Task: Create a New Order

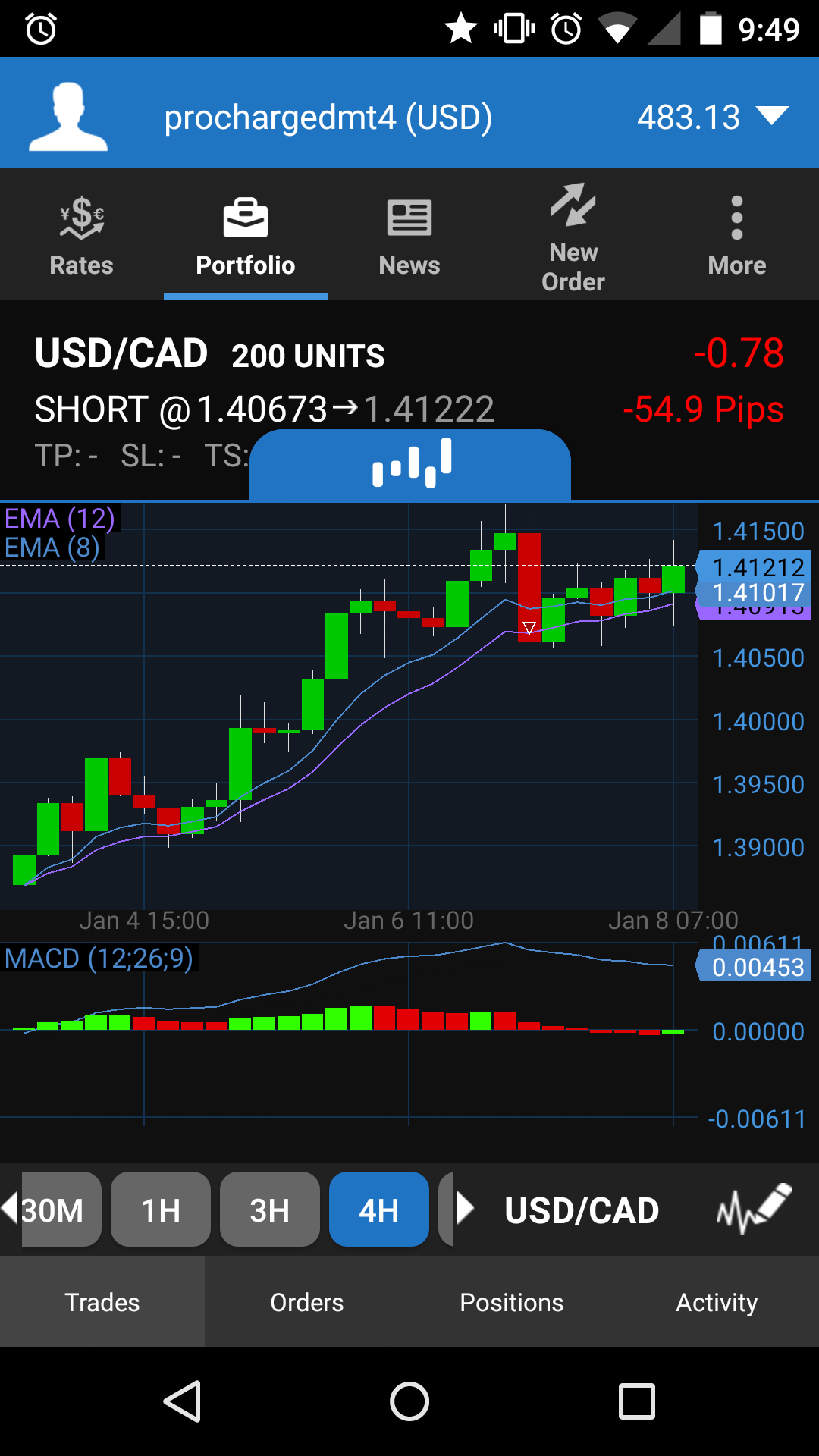Action: point(573,237)
